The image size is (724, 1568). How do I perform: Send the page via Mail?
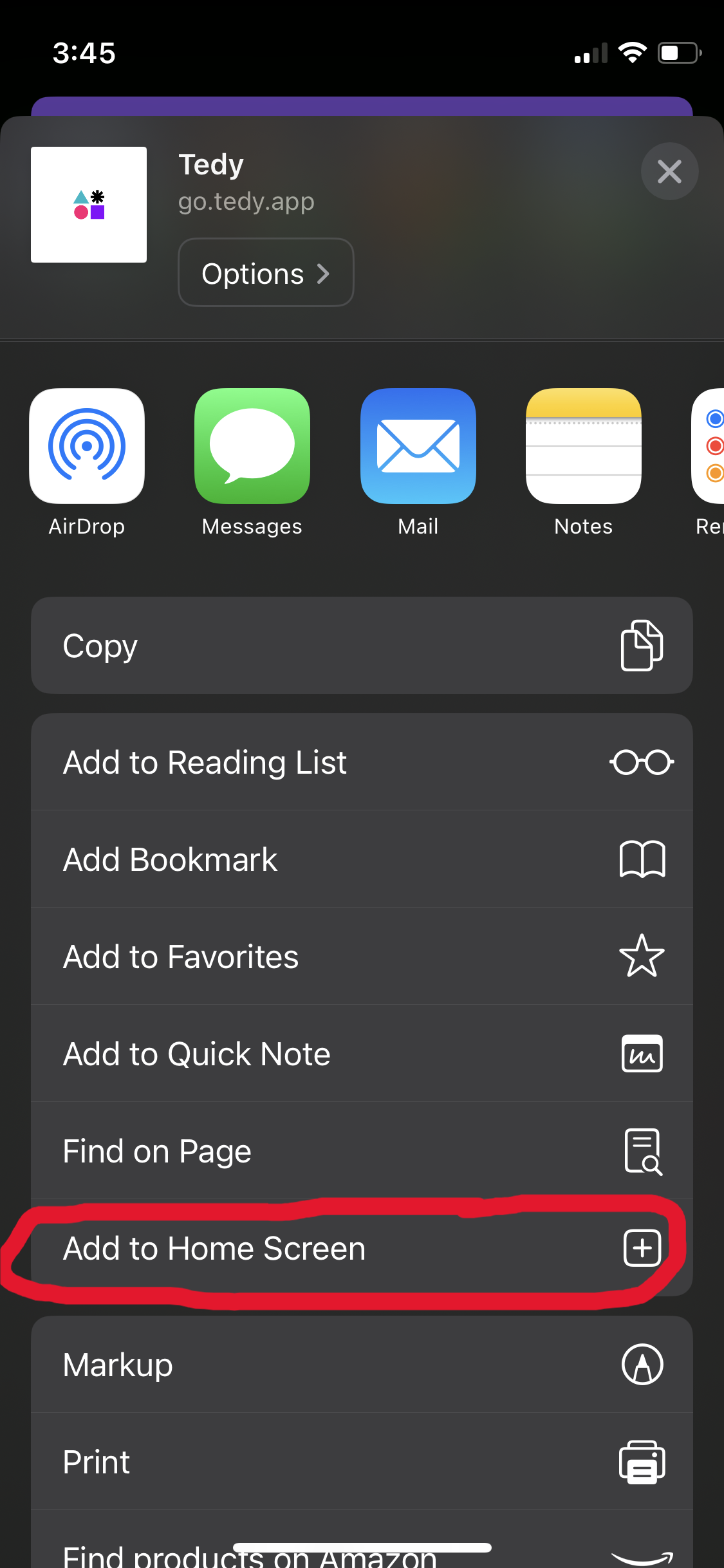click(x=418, y=446)
